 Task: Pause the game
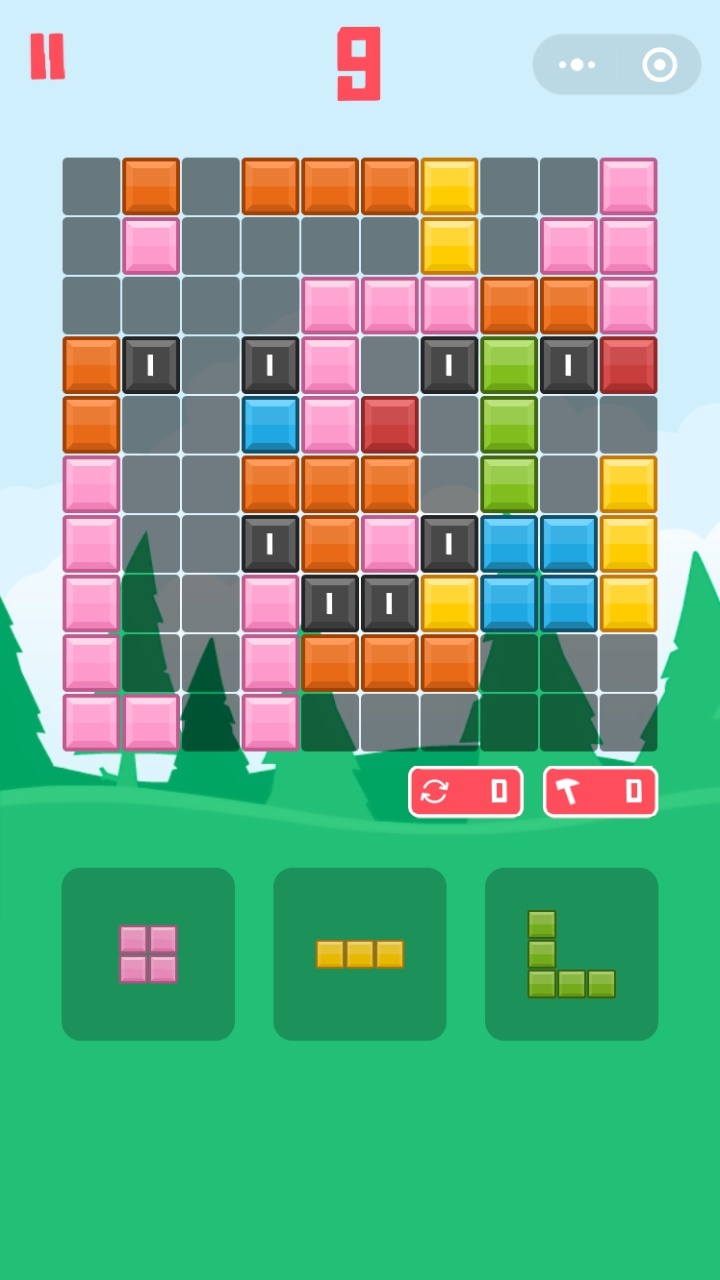click(47, 56)
